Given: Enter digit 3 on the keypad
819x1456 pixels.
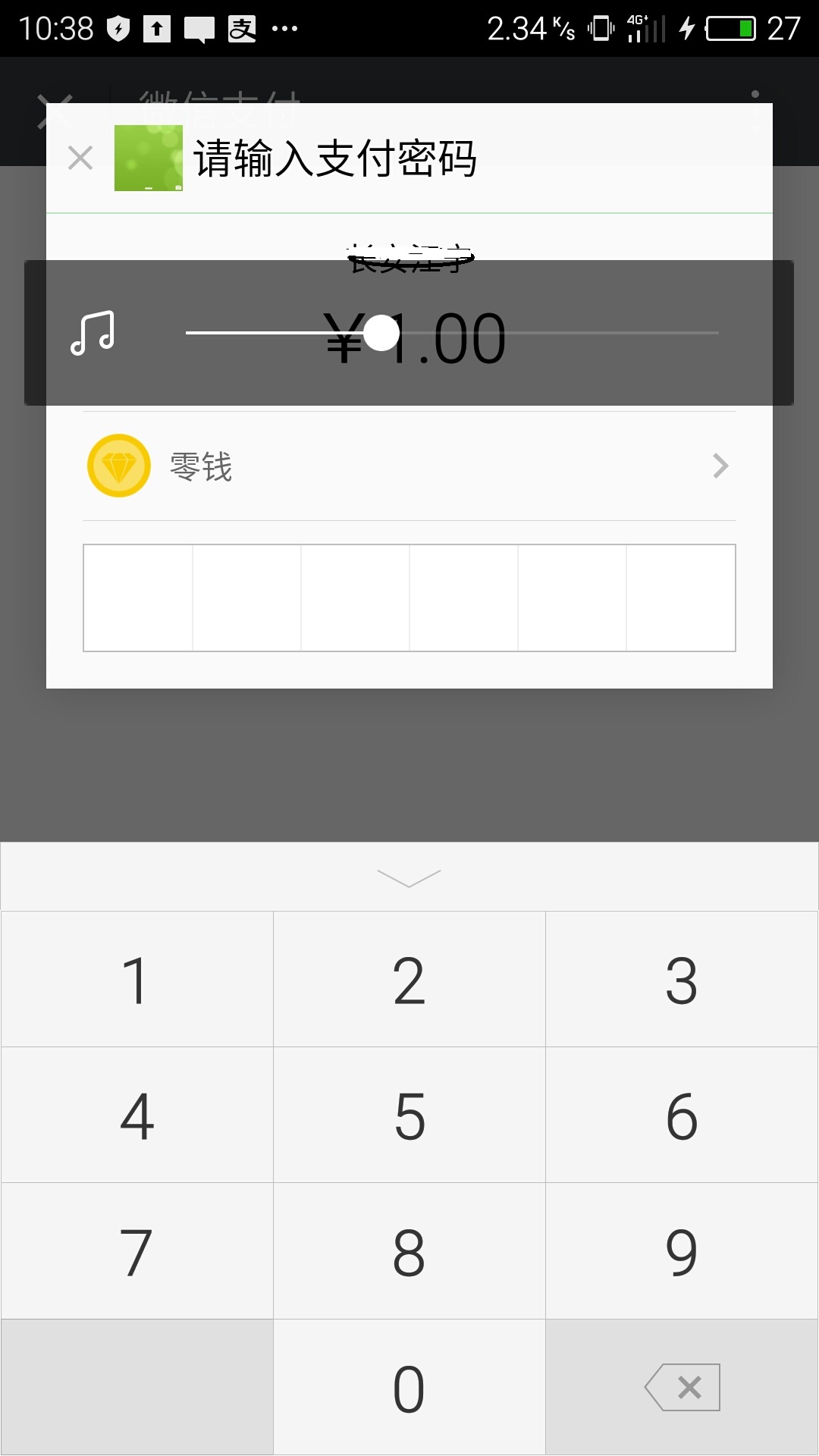Looking at the screenshot, I should (x=682, y=979).
